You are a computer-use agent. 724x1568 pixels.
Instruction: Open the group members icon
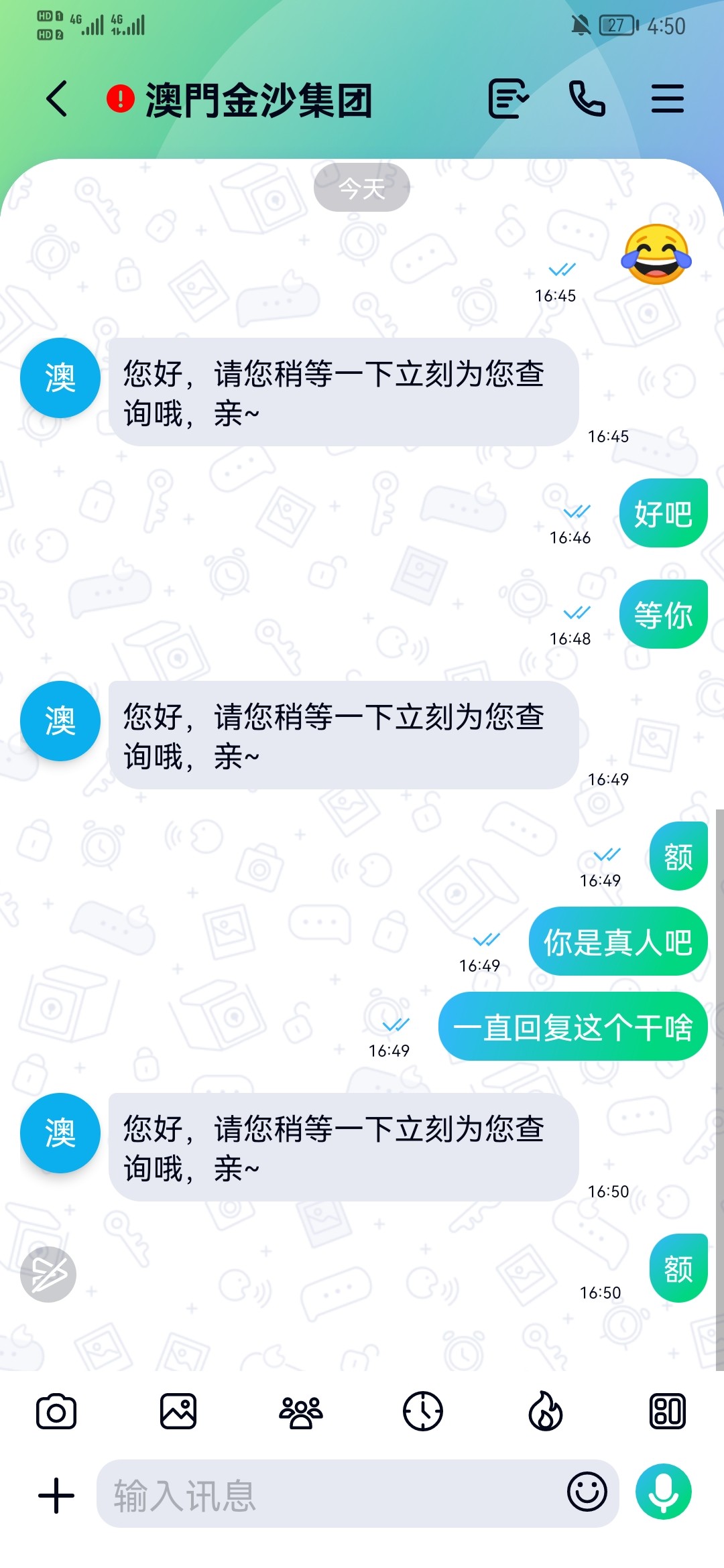point(300,1412)
